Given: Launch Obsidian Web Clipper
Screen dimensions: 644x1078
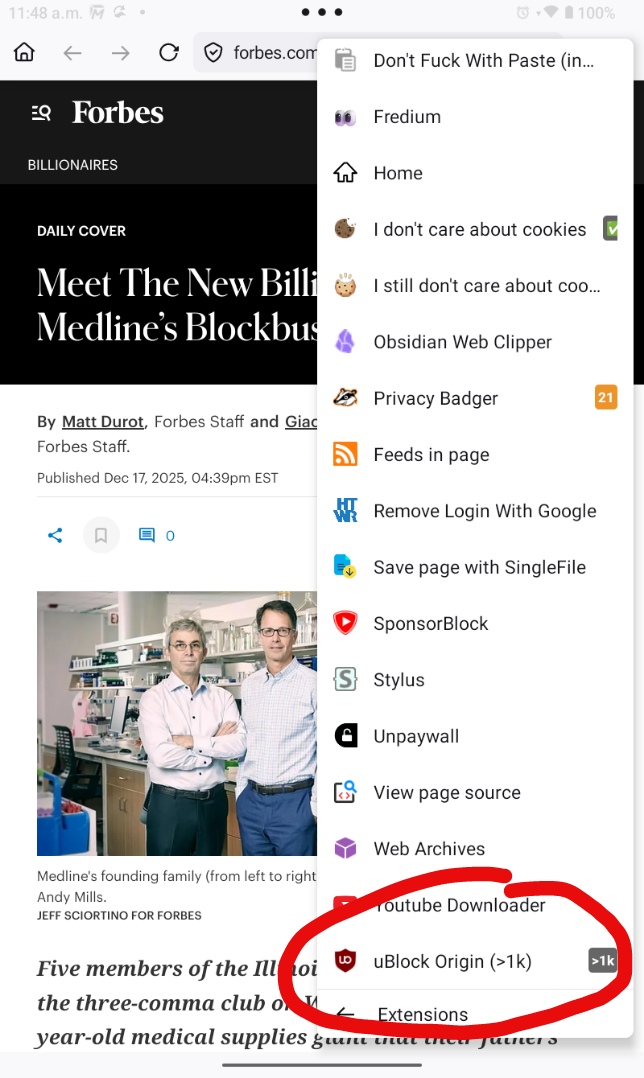Looking at the screenshot, I should [x=462, y=342].
